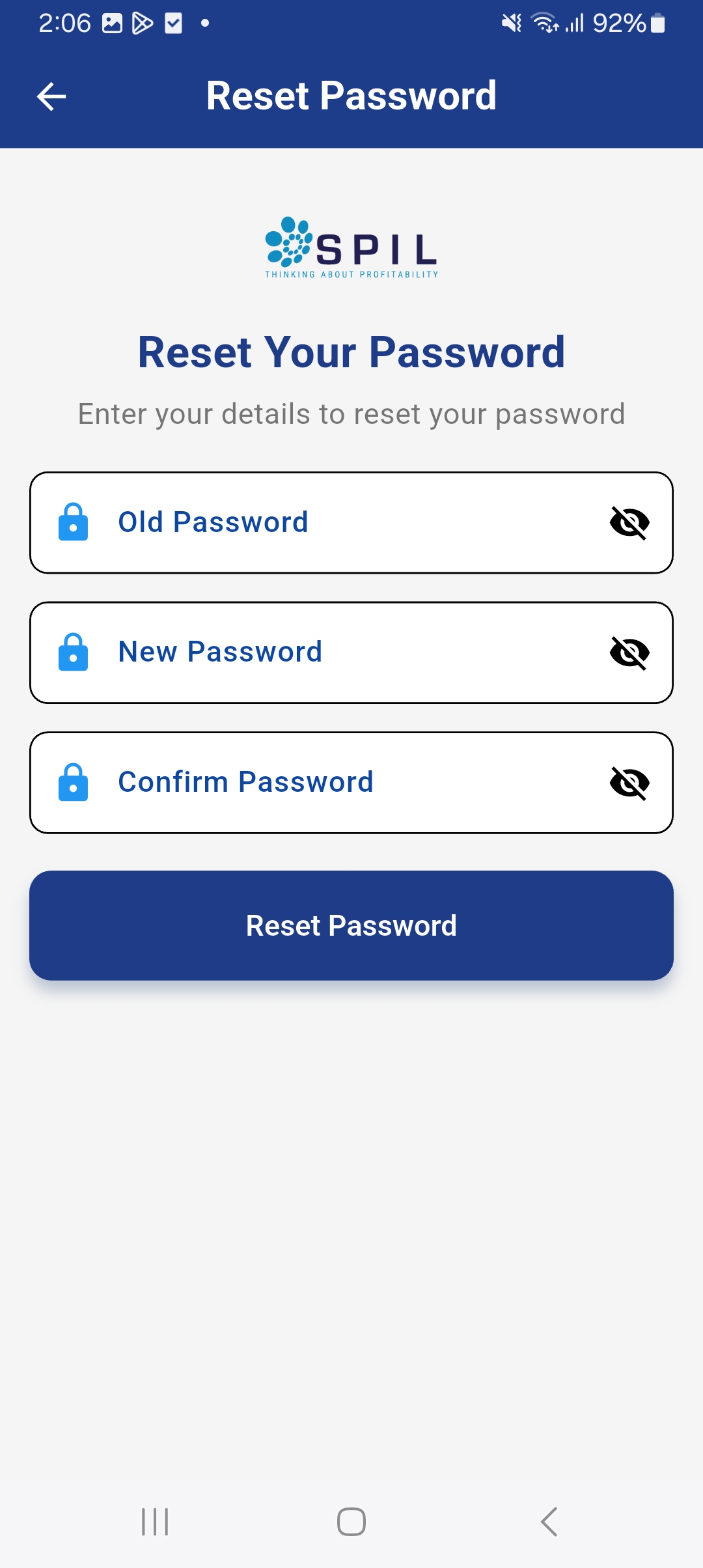Image resolution: width=703 pixels, height=1568 pixels.
Task: Open recent apps from the navigation bar
Action: tap(155, 1522)
